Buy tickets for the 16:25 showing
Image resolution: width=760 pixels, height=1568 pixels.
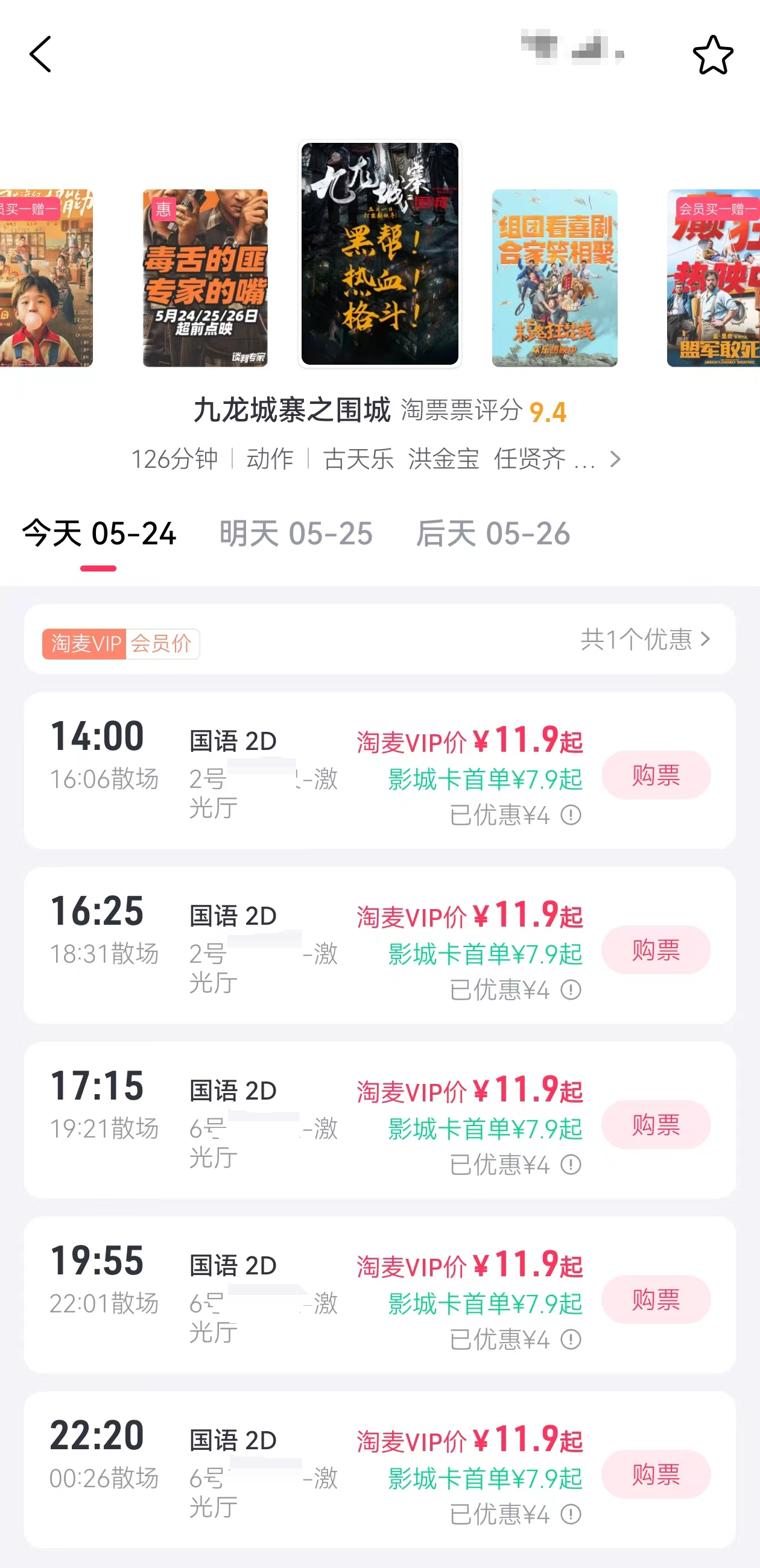tap(656, 949)
